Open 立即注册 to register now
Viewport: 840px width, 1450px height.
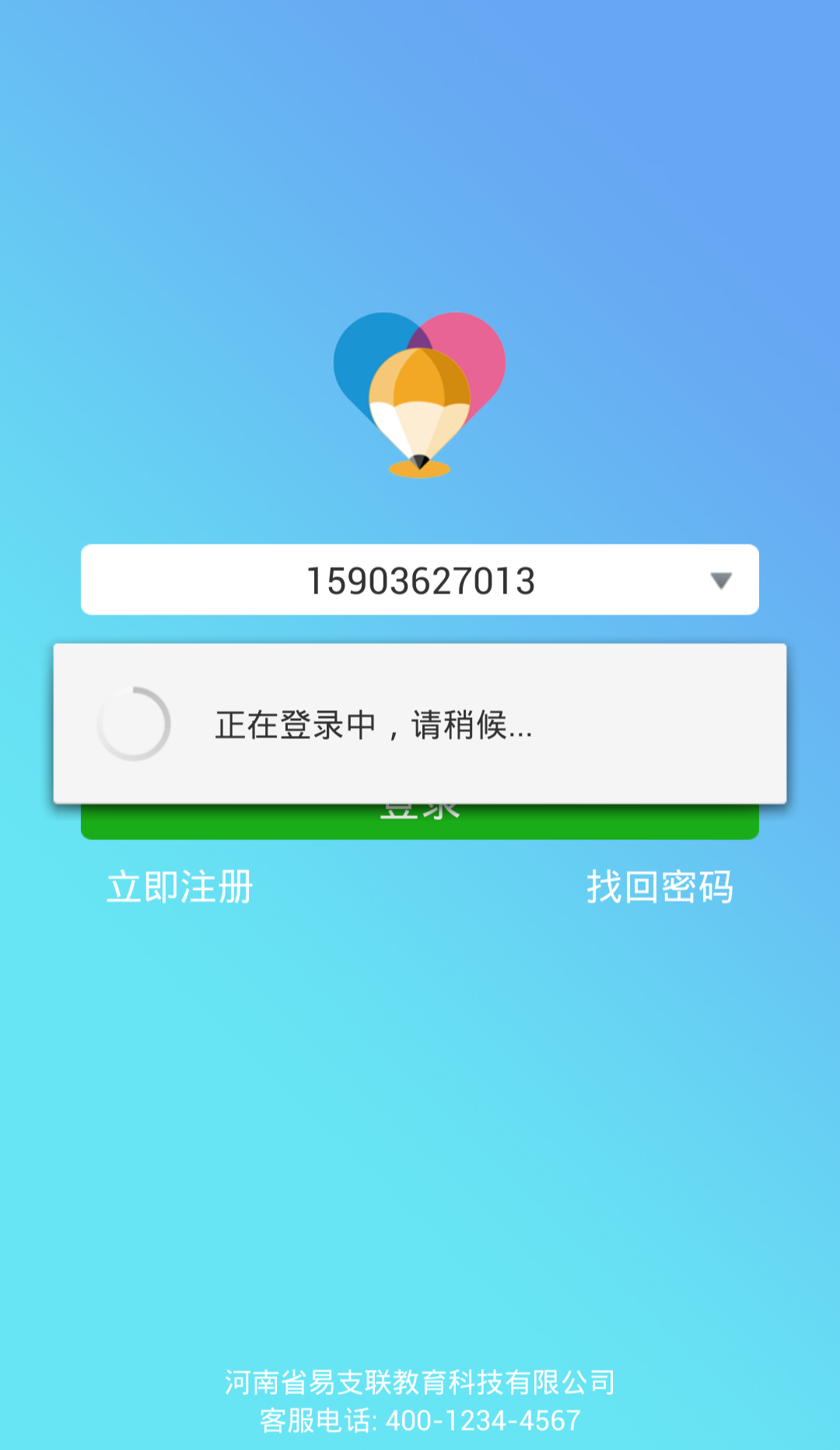click(180, 887)
